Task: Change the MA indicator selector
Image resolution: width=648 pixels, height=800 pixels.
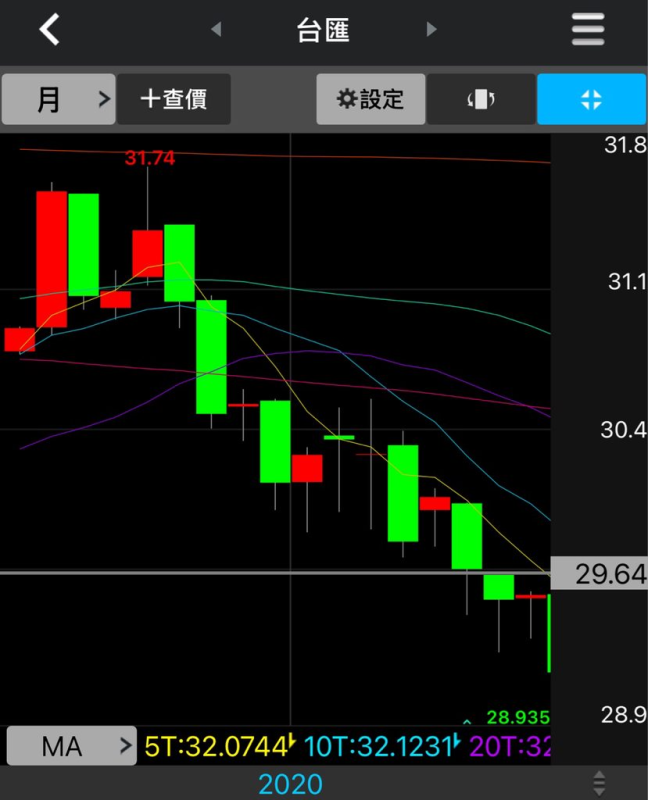Action: click(70, 746)
